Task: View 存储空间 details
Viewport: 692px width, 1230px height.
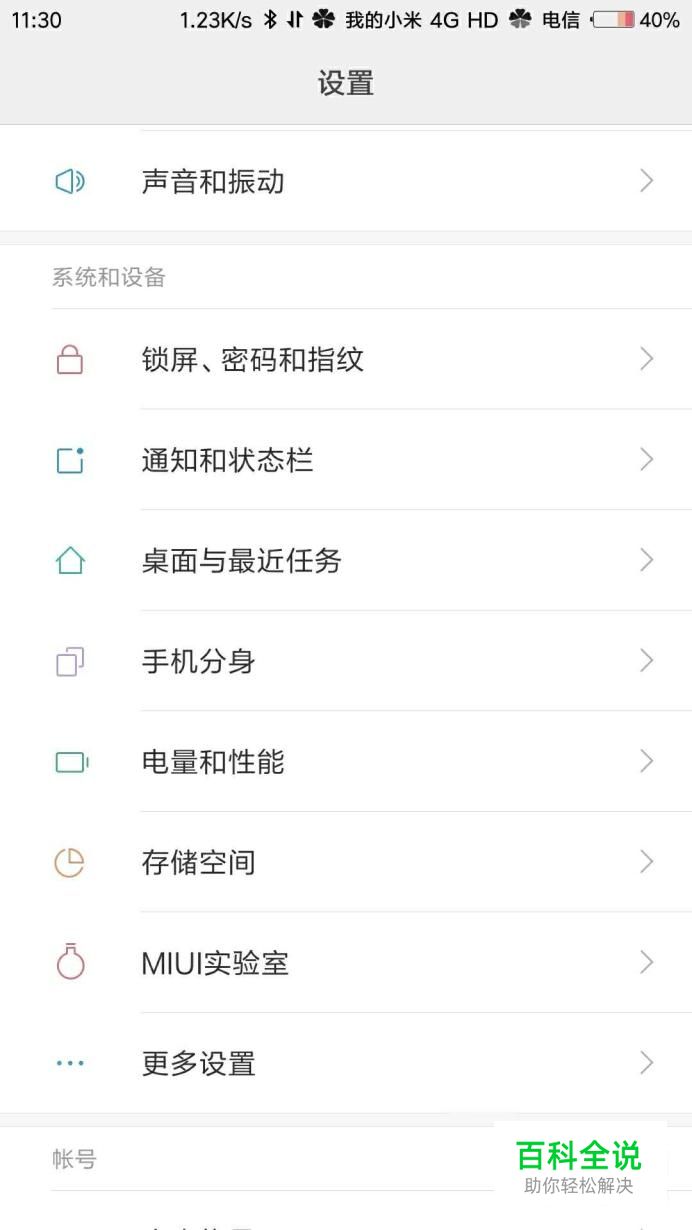Action: [x=346, y=862]
